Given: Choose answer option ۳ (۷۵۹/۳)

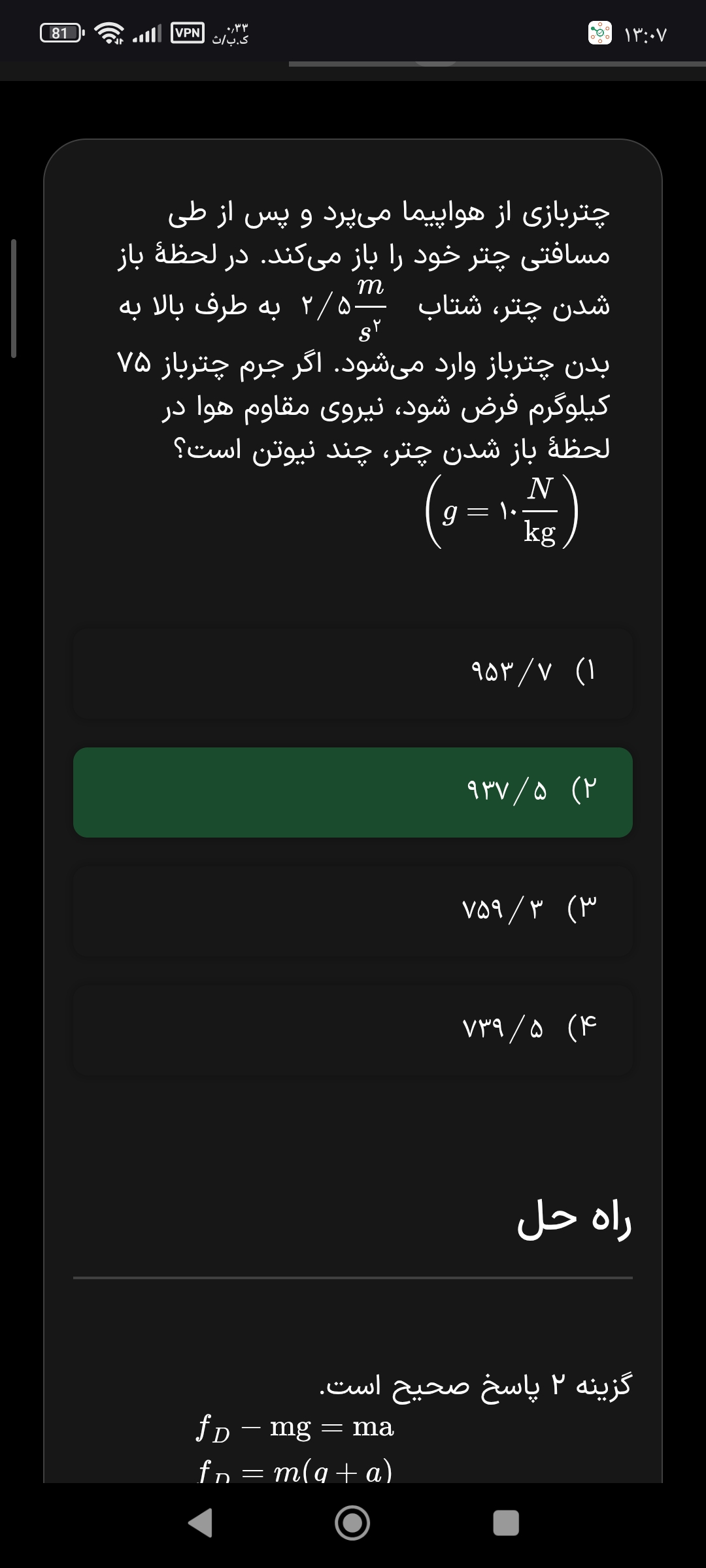Looking at the screenshot, I should point(353,911).
